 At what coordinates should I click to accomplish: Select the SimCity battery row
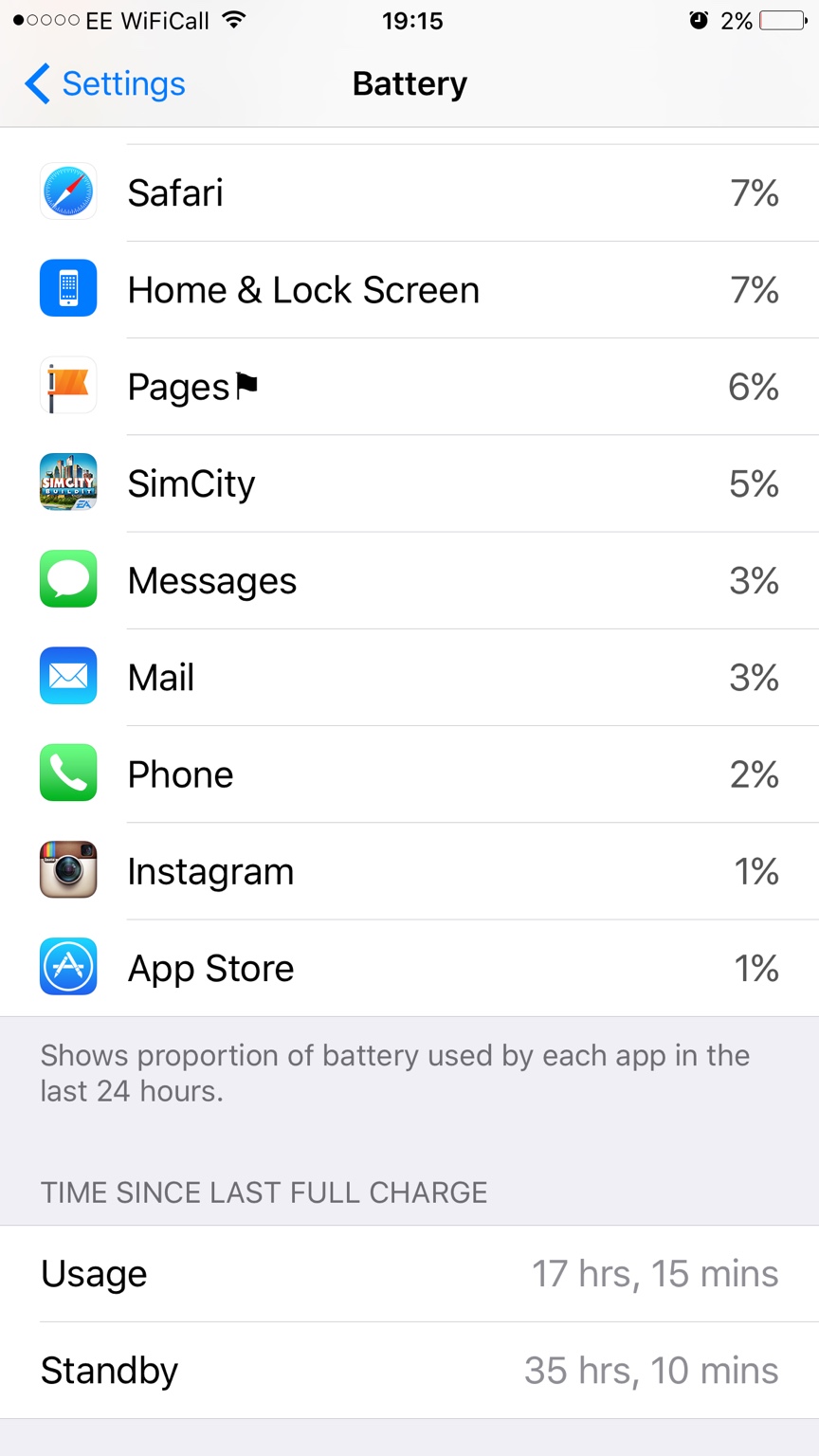click(409, 483)
